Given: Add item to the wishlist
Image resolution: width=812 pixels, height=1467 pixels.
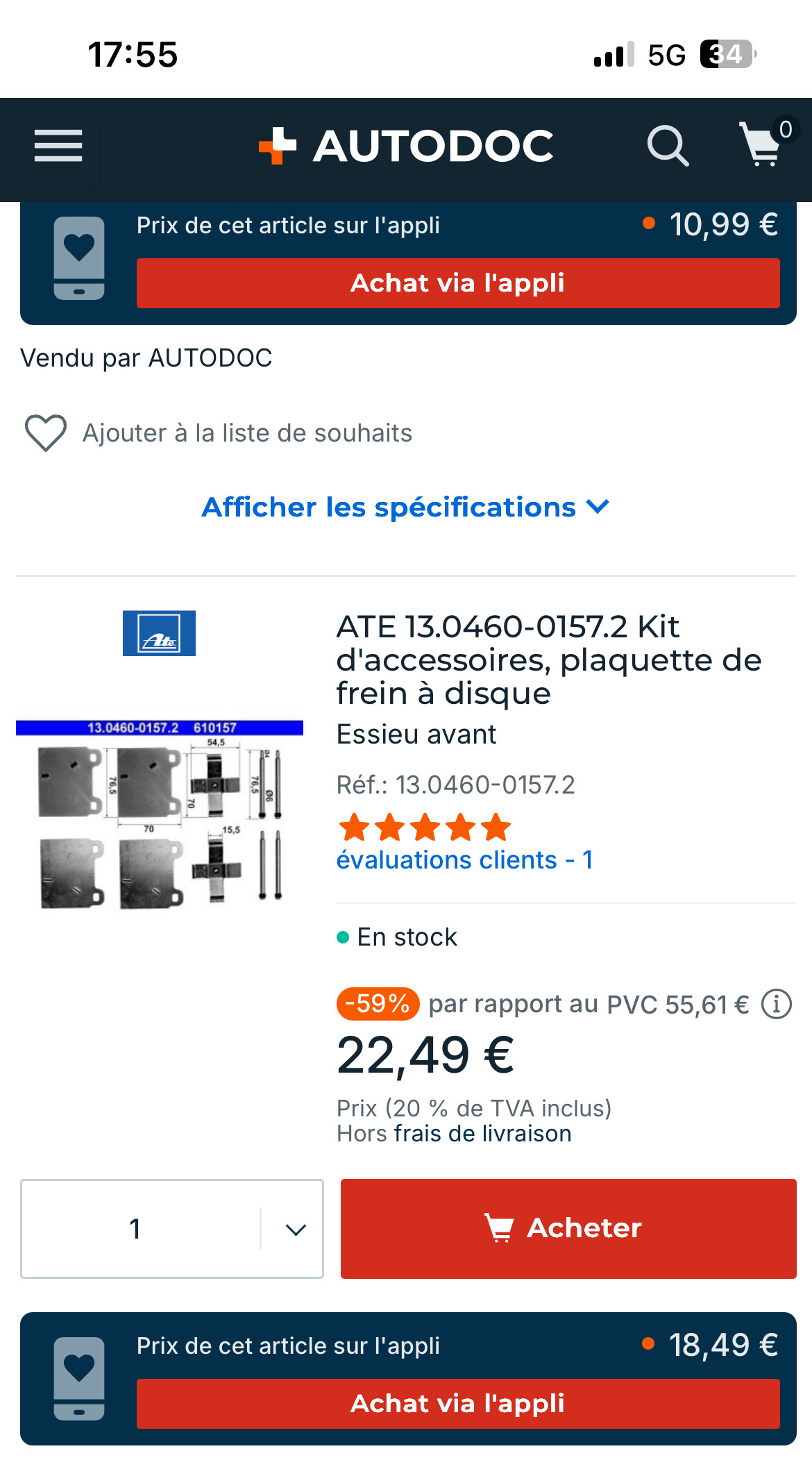Looking at the screenshot, I should [x=46, y=433].
